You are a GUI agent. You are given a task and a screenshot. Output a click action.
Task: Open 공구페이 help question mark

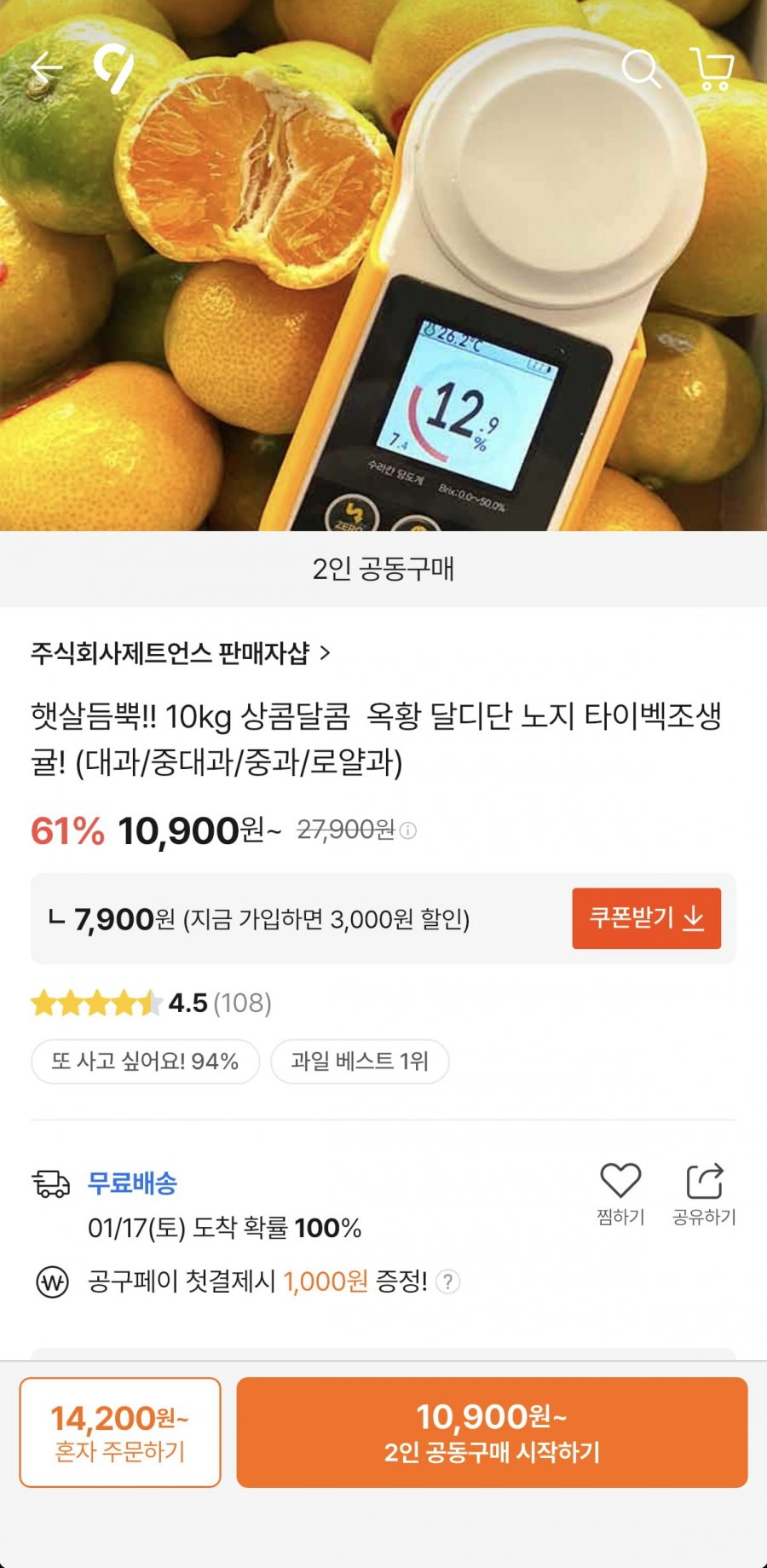pyautogui.click(x=448, y=1282)
